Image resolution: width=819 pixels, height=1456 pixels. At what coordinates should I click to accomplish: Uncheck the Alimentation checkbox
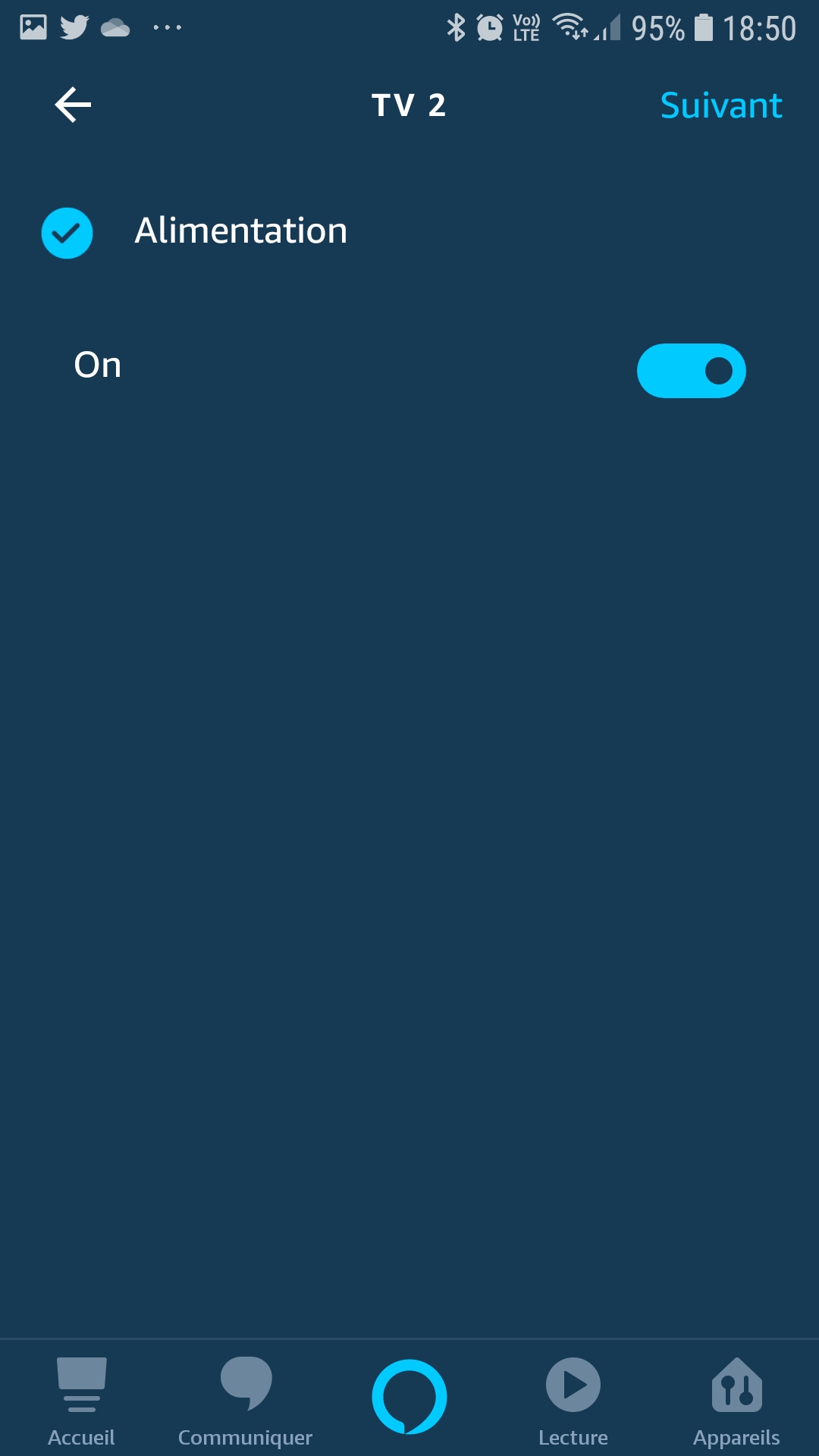click(67, 233)
